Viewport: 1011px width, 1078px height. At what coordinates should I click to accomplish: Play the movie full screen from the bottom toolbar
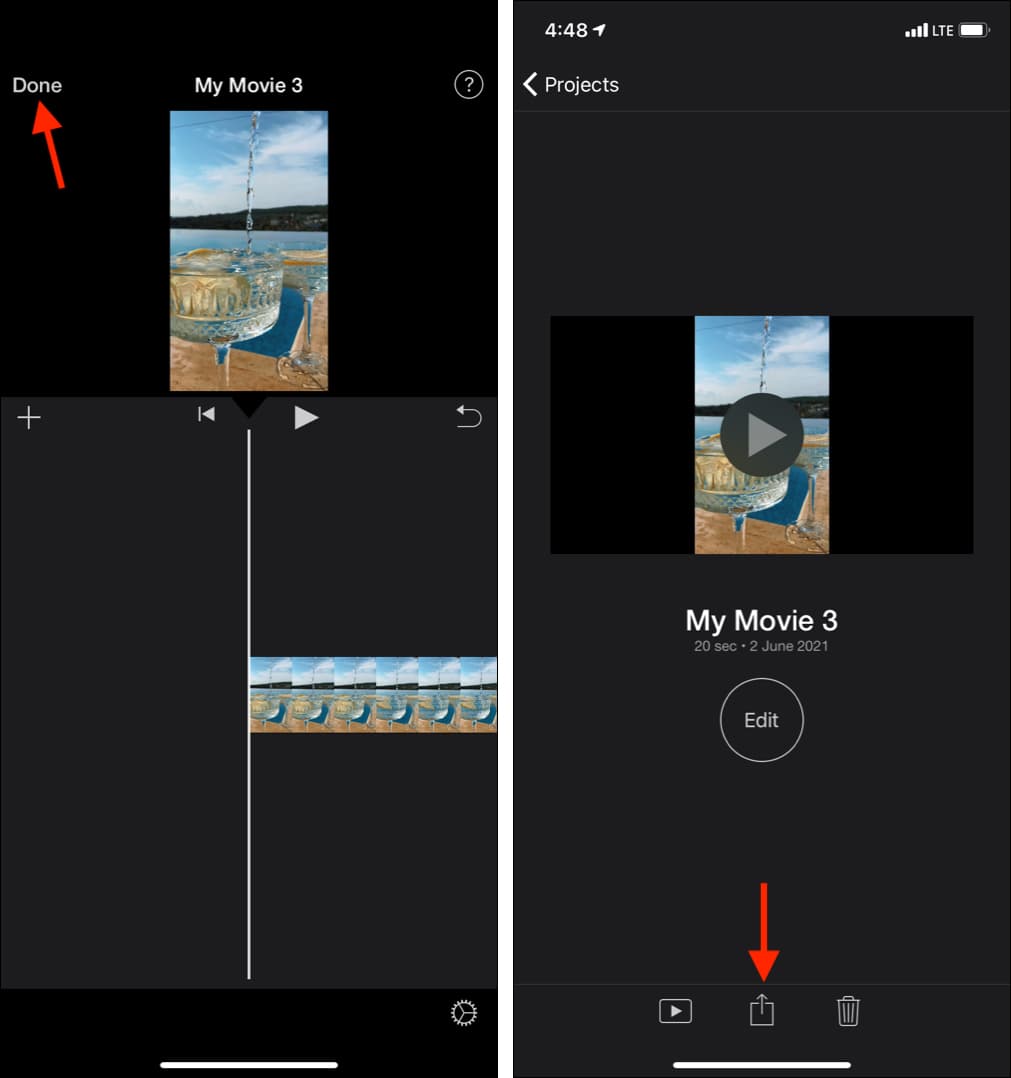675,1011
